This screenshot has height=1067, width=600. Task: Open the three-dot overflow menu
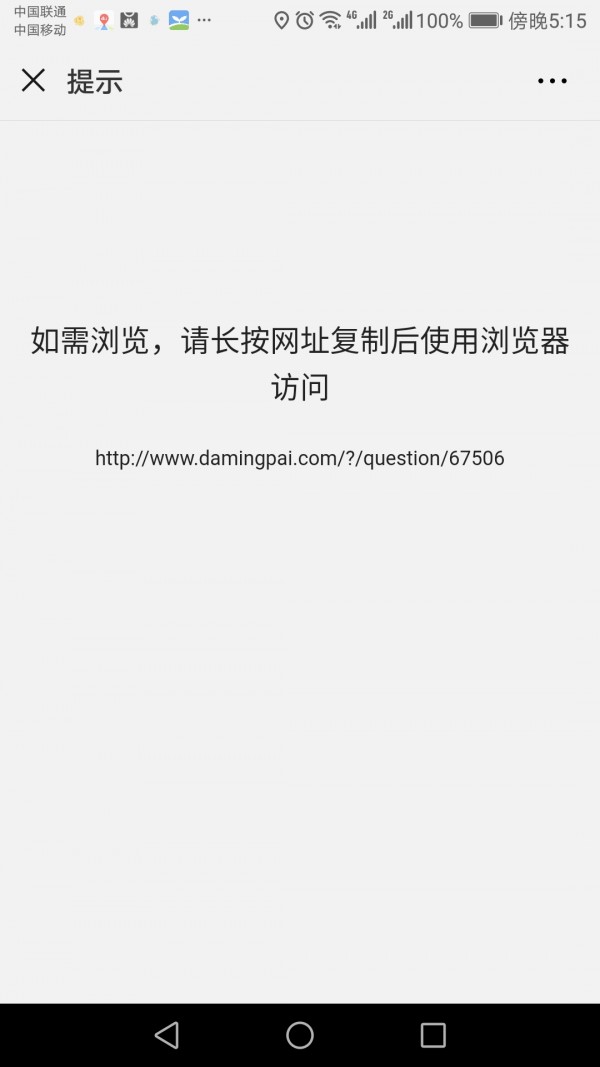(552, 80)
